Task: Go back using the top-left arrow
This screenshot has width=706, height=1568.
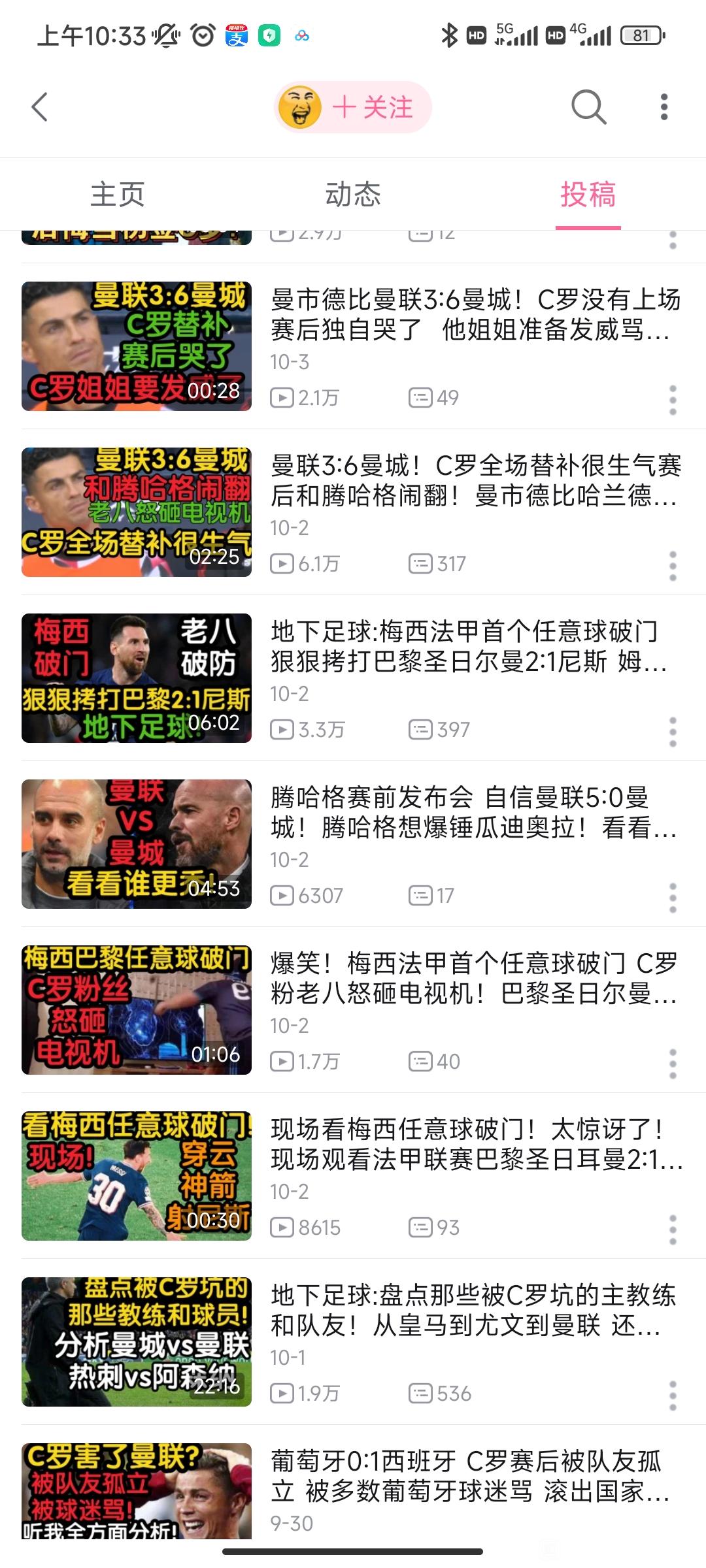Action: (x=40, y=107)
